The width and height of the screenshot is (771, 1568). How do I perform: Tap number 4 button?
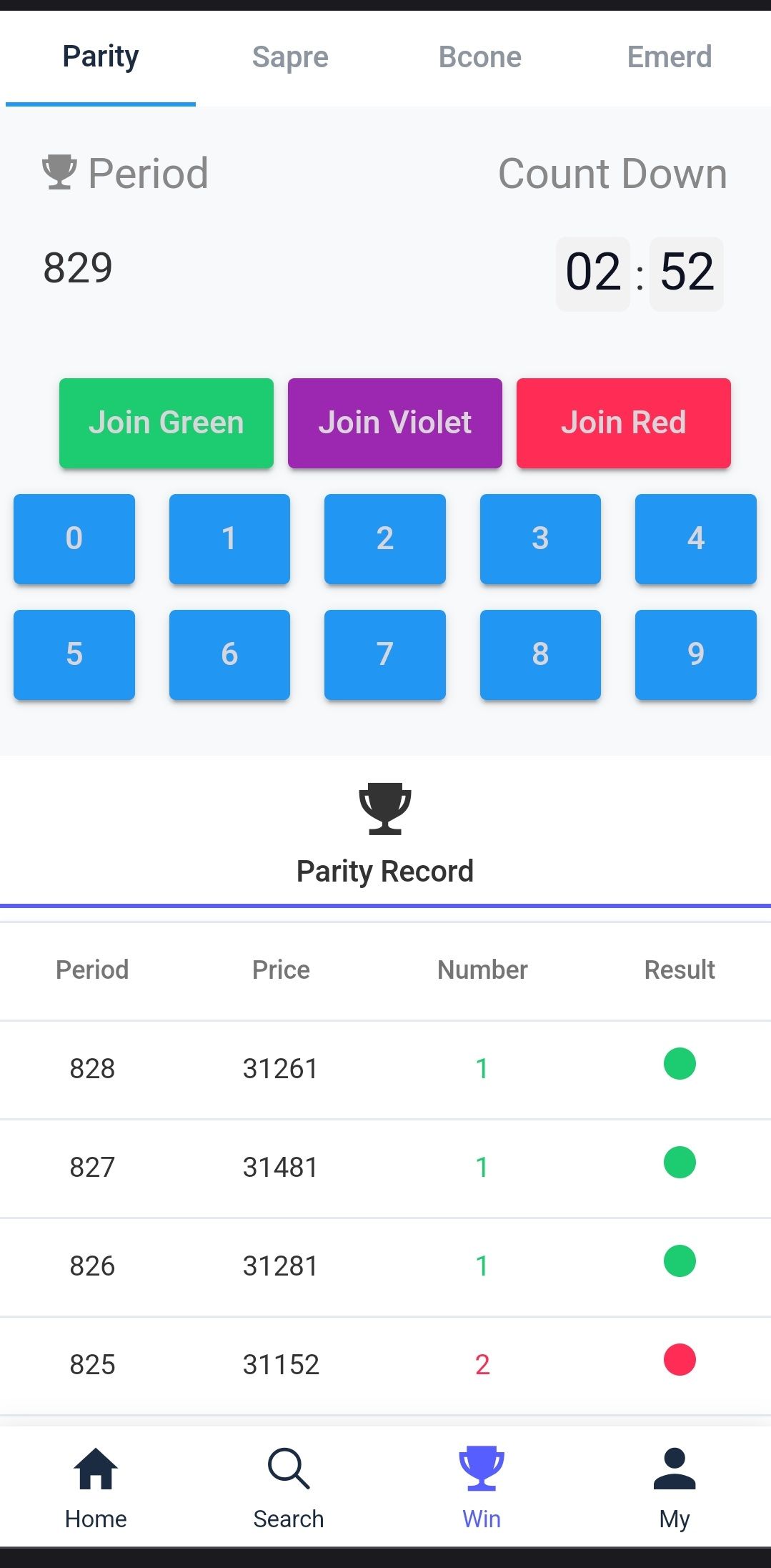click(696, 539)
